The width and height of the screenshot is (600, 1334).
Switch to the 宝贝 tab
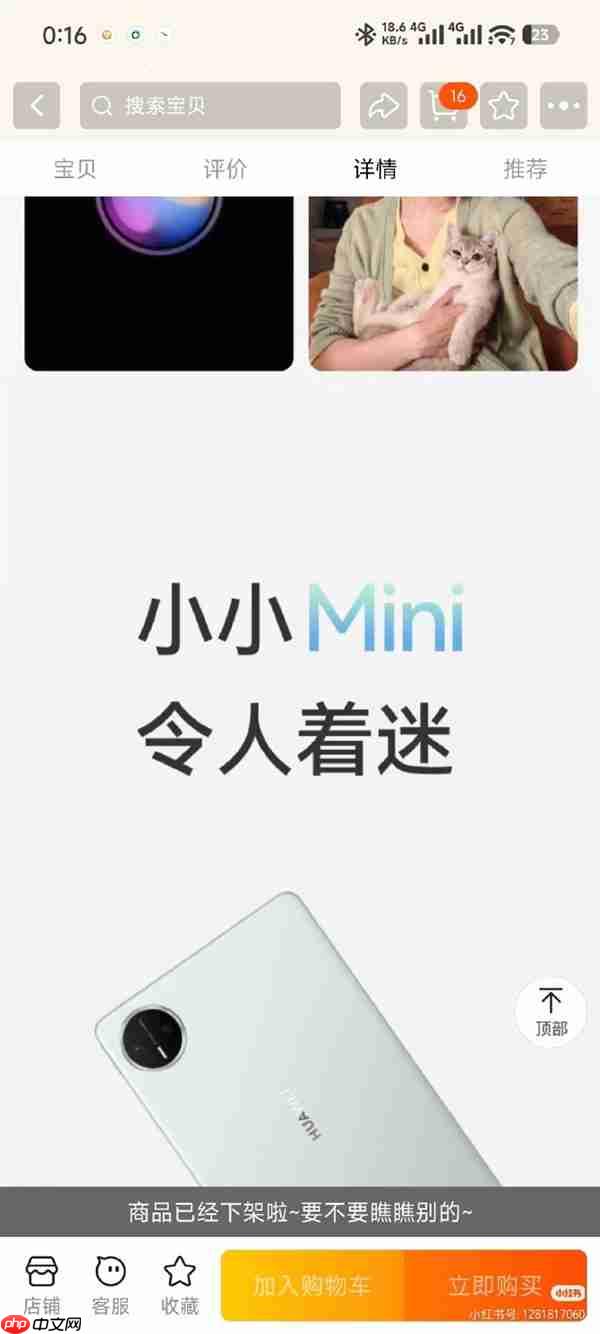pos(75,169)
